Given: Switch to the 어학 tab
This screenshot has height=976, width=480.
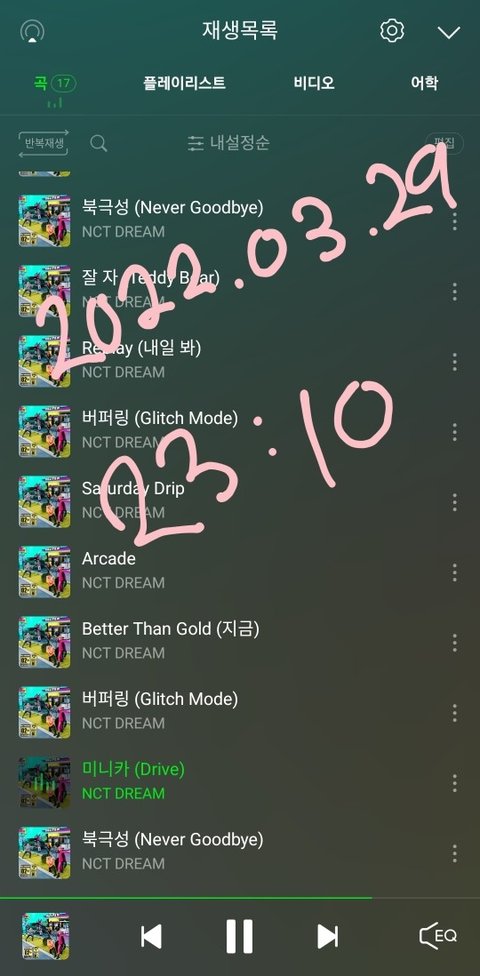Looking at the screenshot, I should [425, 83].
